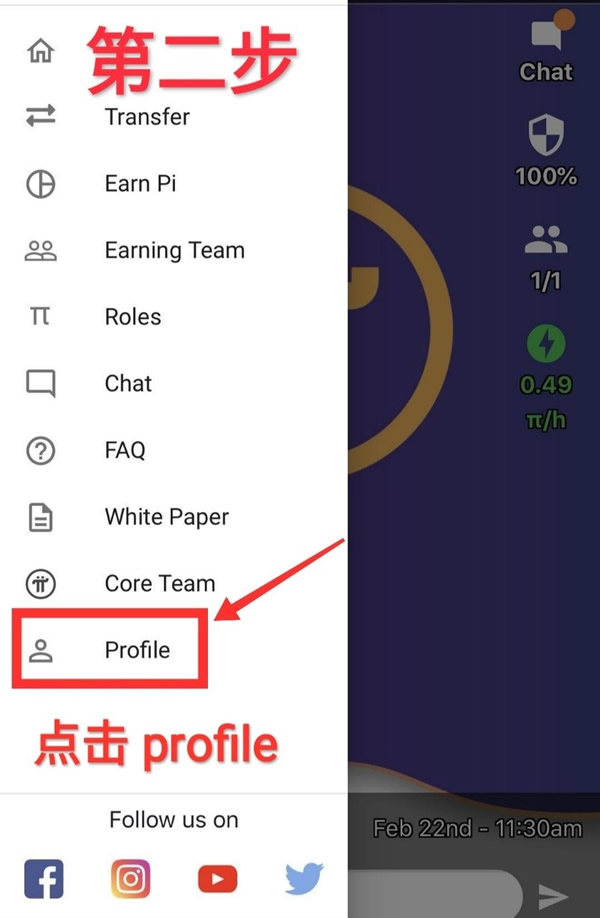Open Core Team page
This screenshot has width=600, height=918.
coord(159,584)
